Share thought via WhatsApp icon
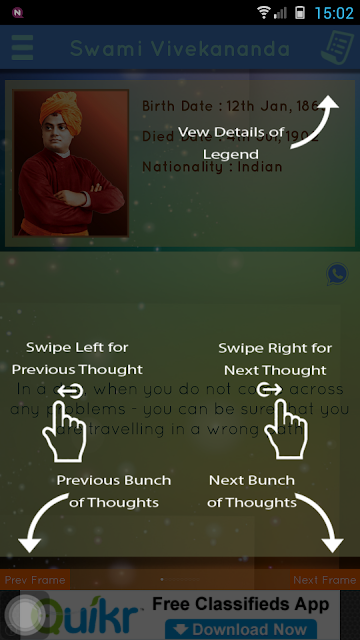 (x=337, y=274)
